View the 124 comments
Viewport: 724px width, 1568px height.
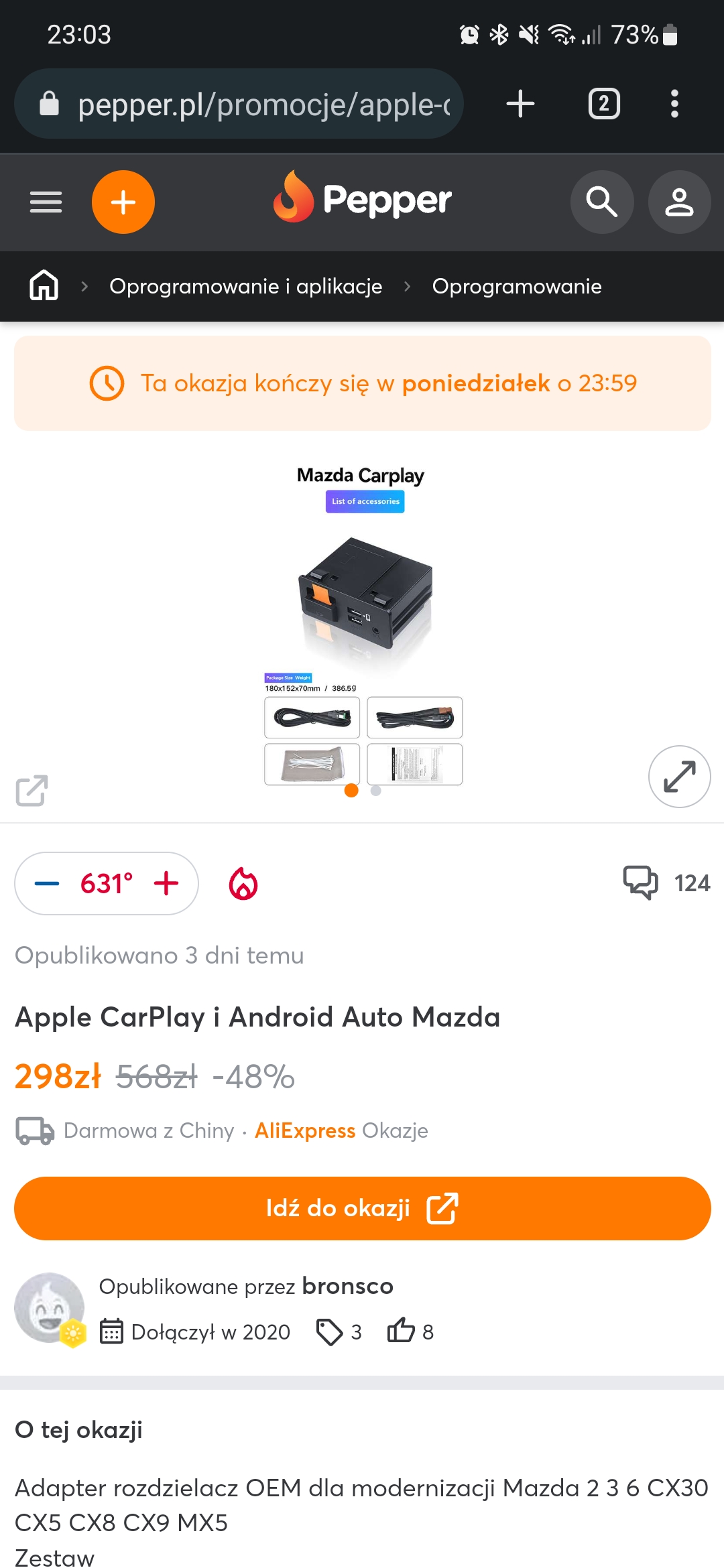[666, 883]
